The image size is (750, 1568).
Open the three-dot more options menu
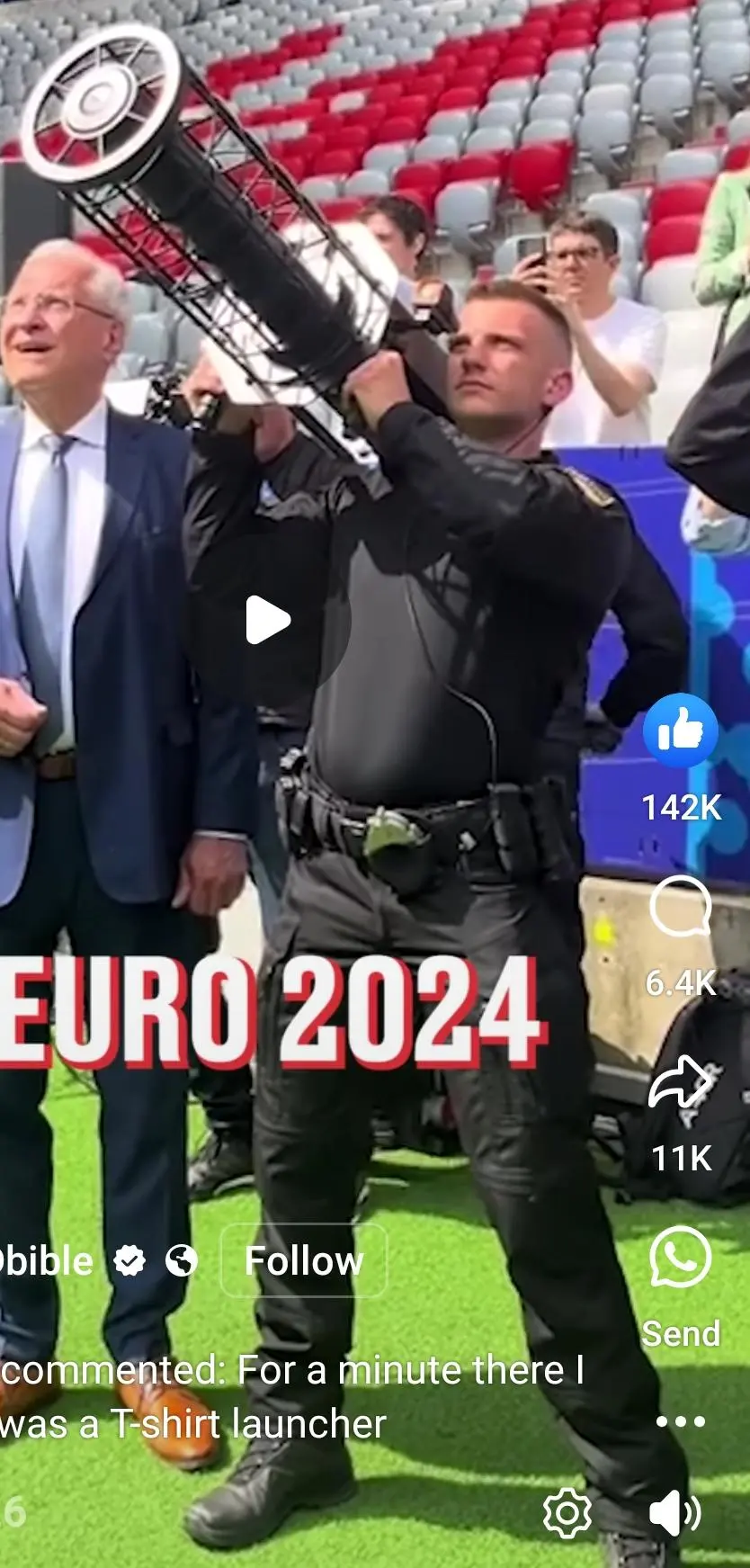(x=680, y=1422)
